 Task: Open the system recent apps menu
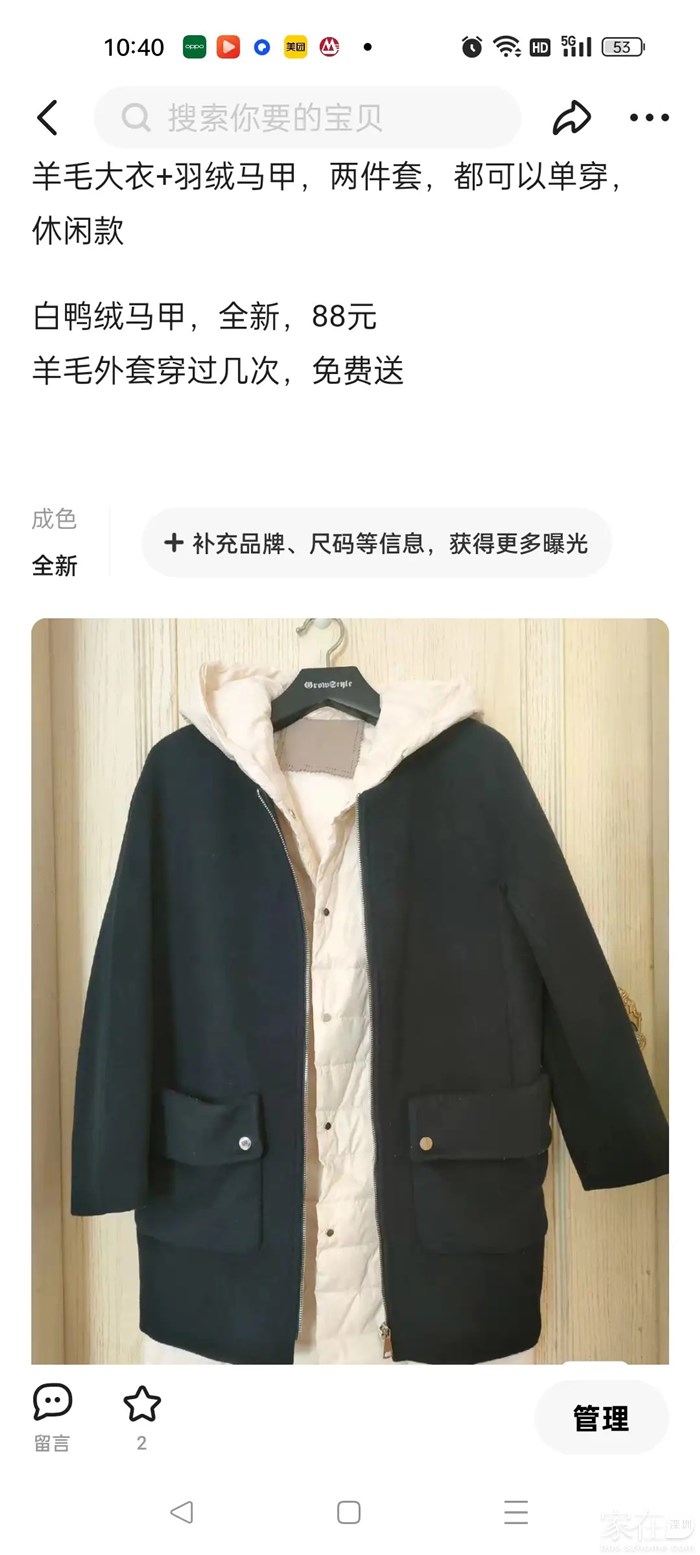(516, 1512)
